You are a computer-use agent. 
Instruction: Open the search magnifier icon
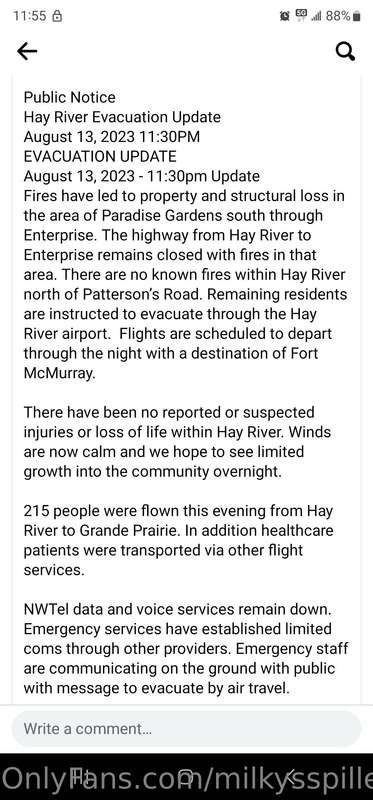(345, 51)
